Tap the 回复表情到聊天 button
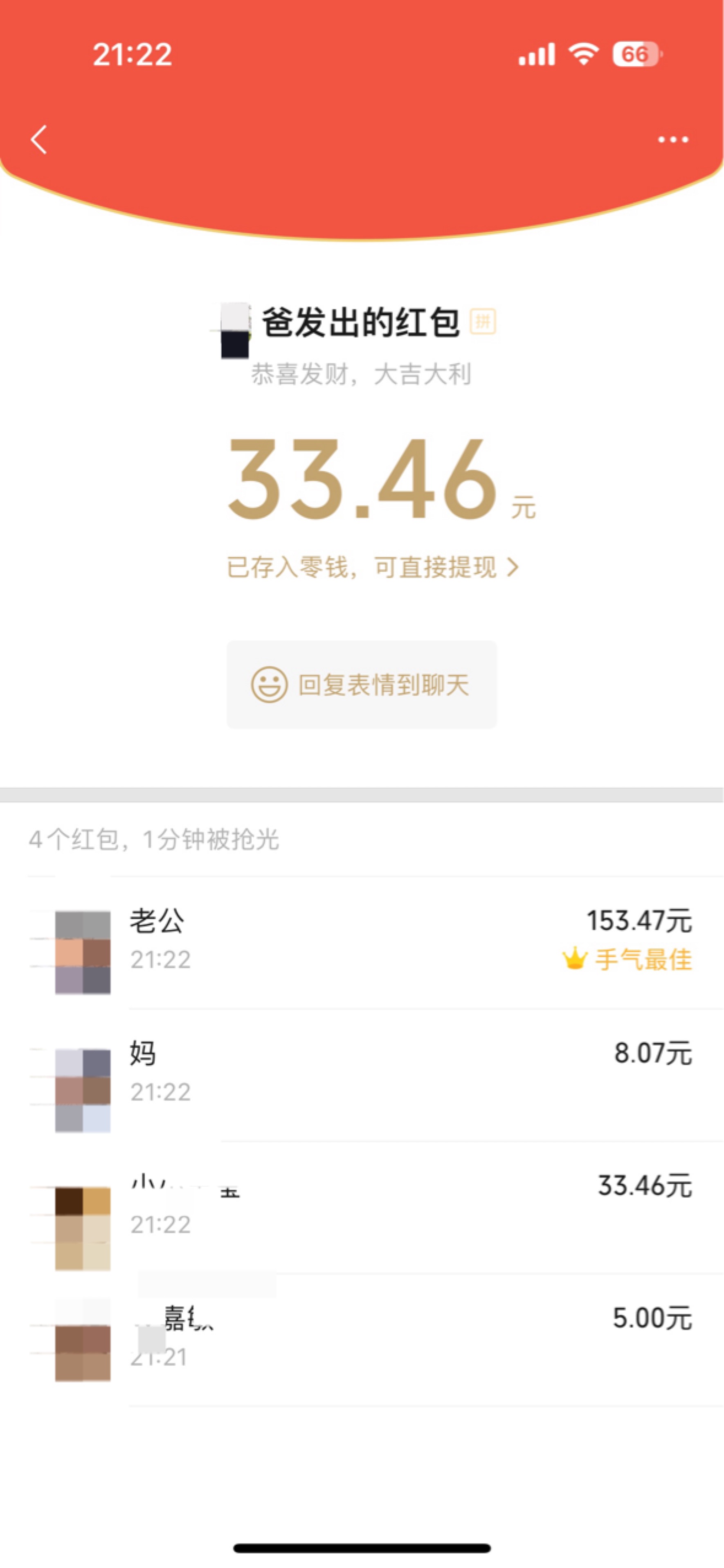The height and width of the screenshot is (1568, 724). point(362,684)
